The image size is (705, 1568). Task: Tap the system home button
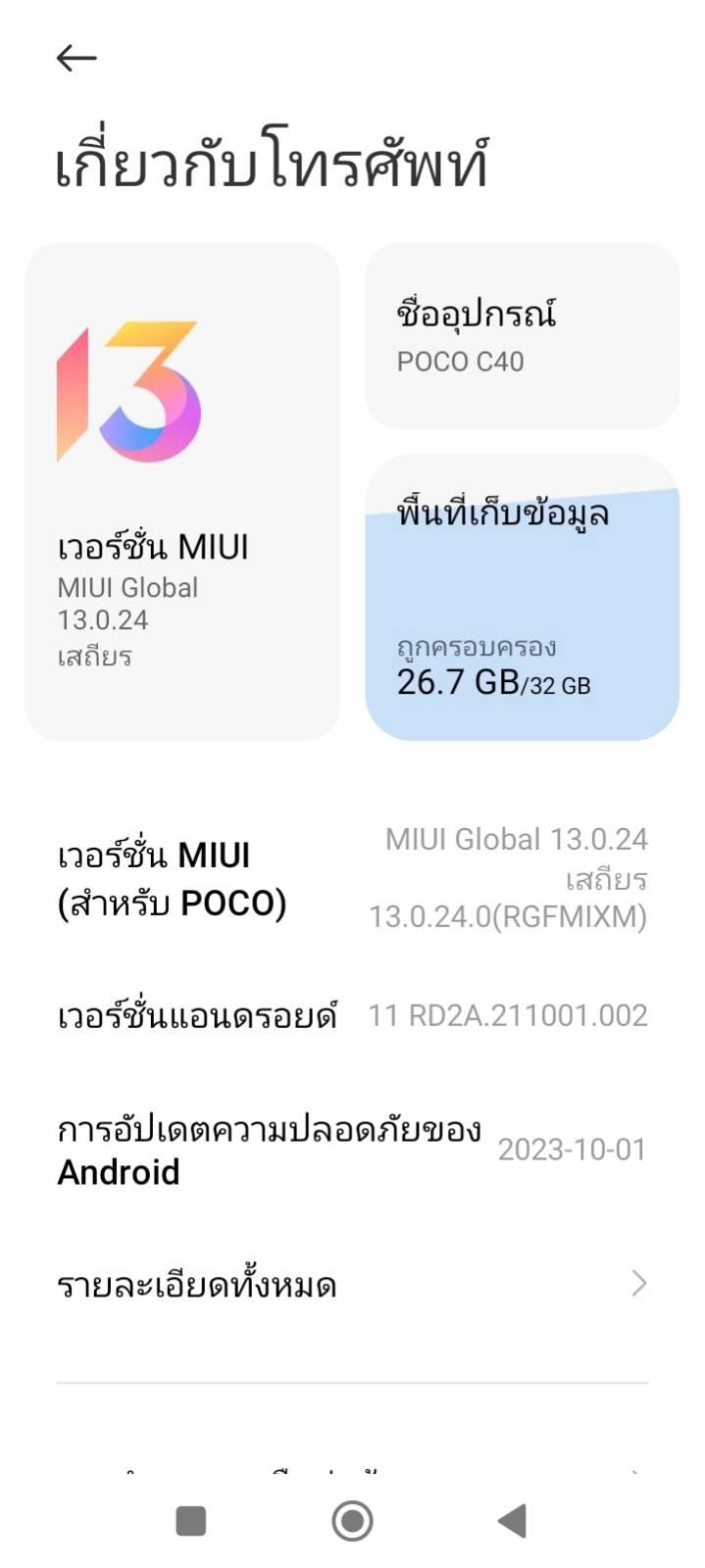[352, 1521]
